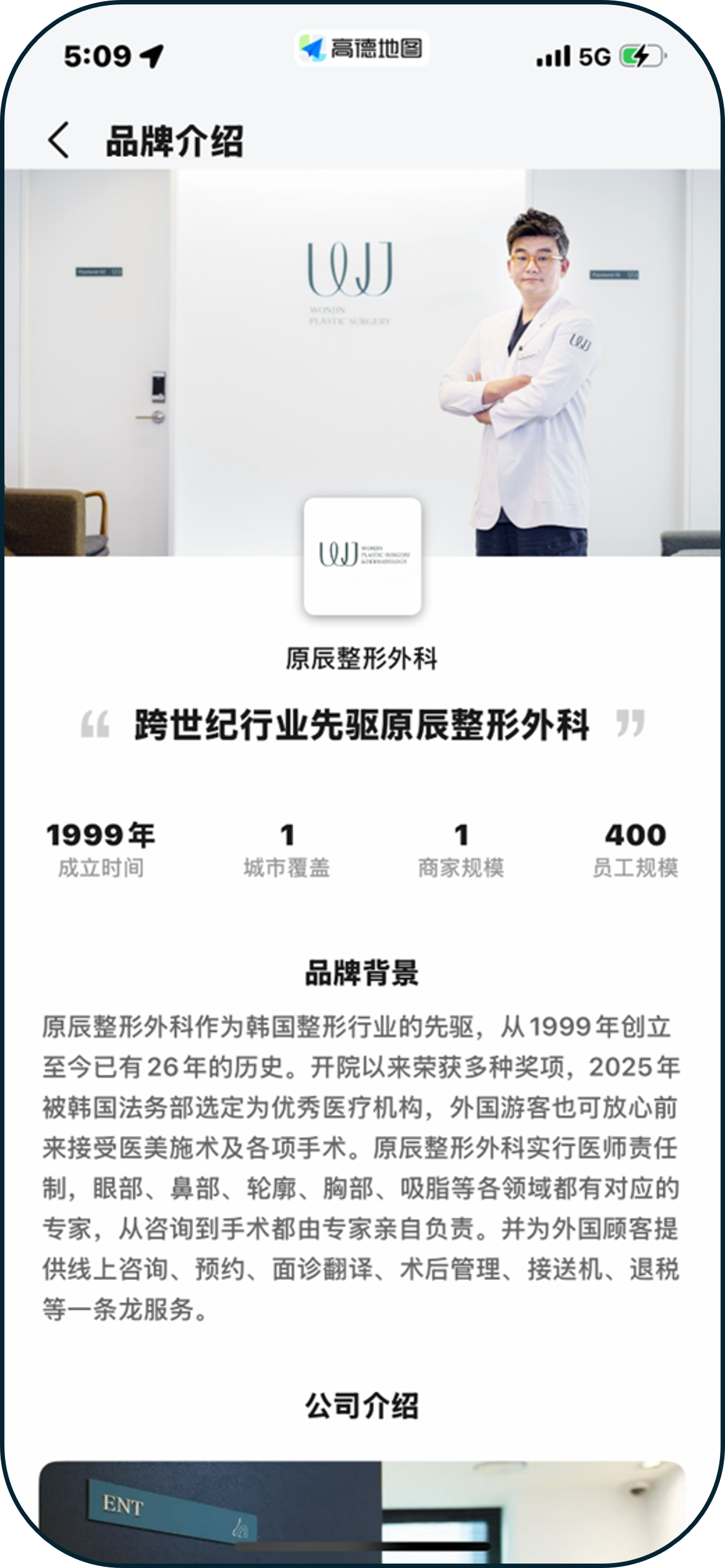Go back from the 品牌介绍 page

click(58, 140)
